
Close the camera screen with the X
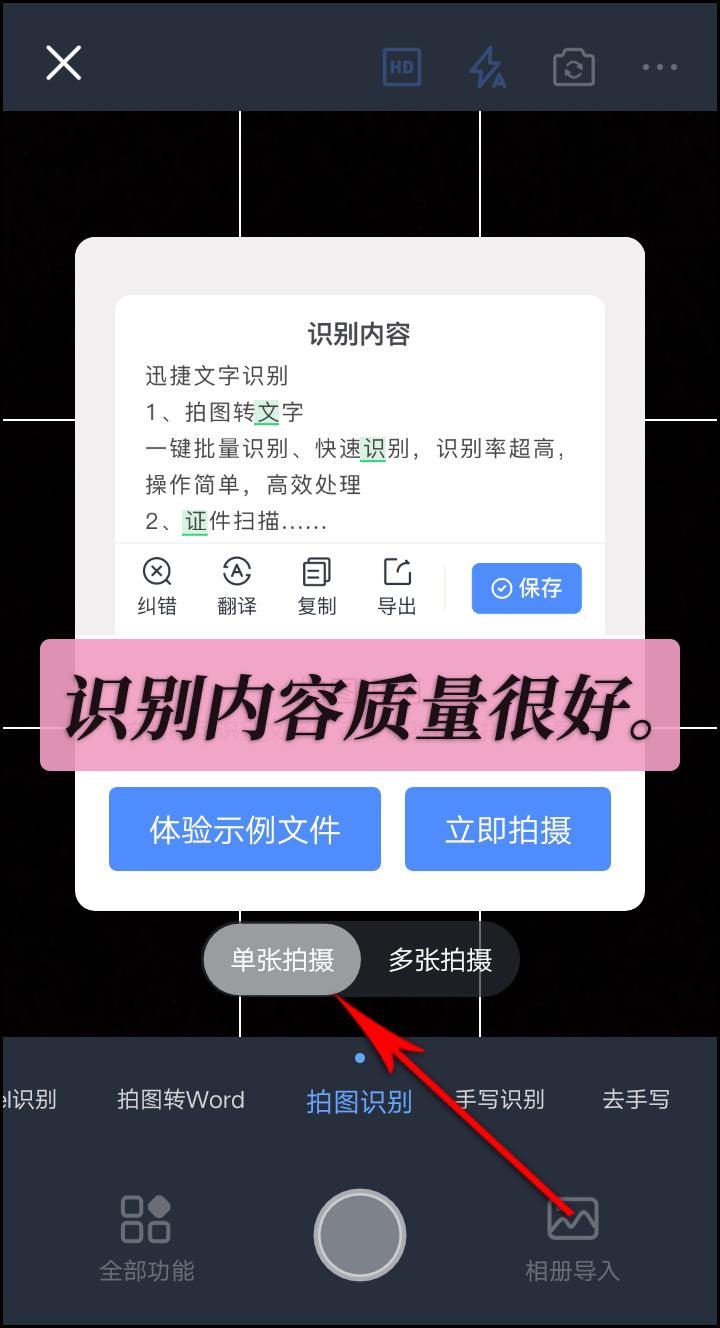(x=63, y=62)
